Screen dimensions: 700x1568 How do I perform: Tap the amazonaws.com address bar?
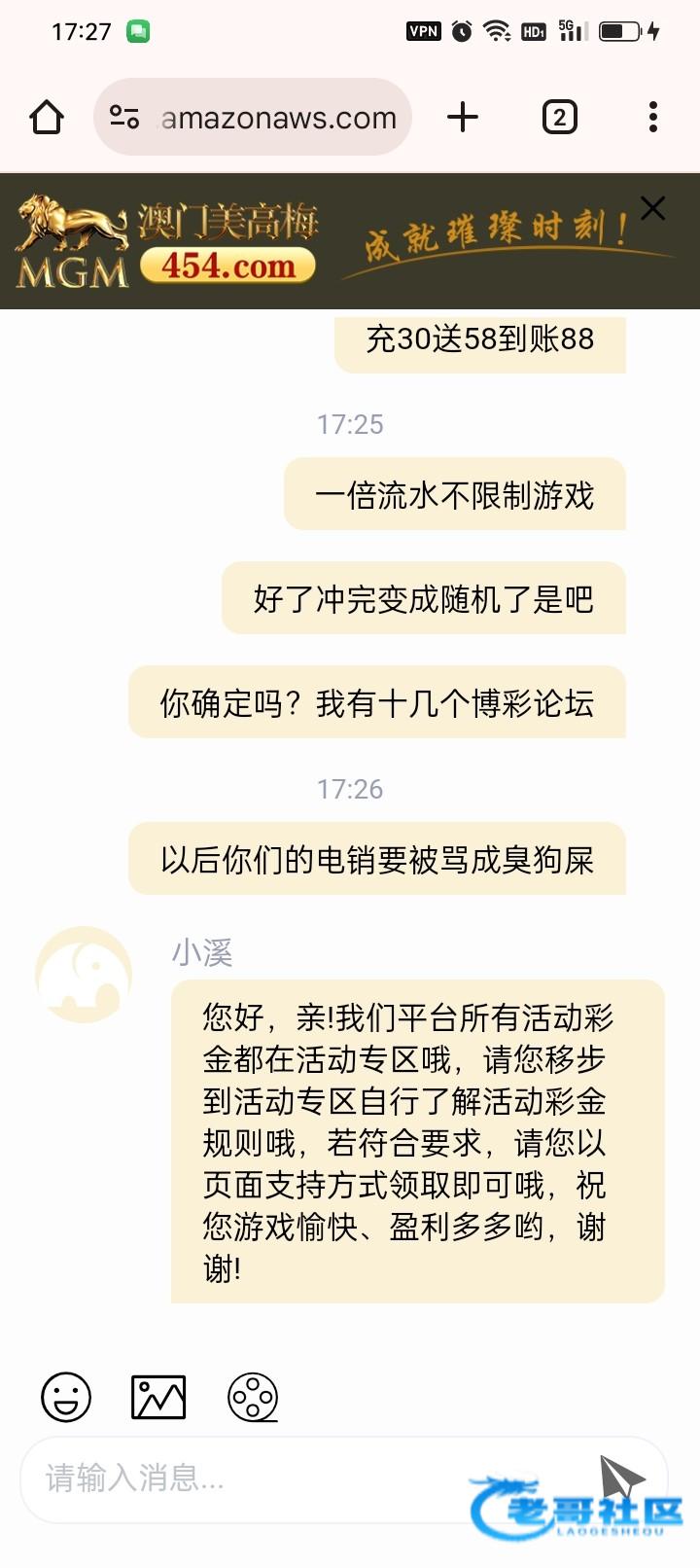[279, 118]
